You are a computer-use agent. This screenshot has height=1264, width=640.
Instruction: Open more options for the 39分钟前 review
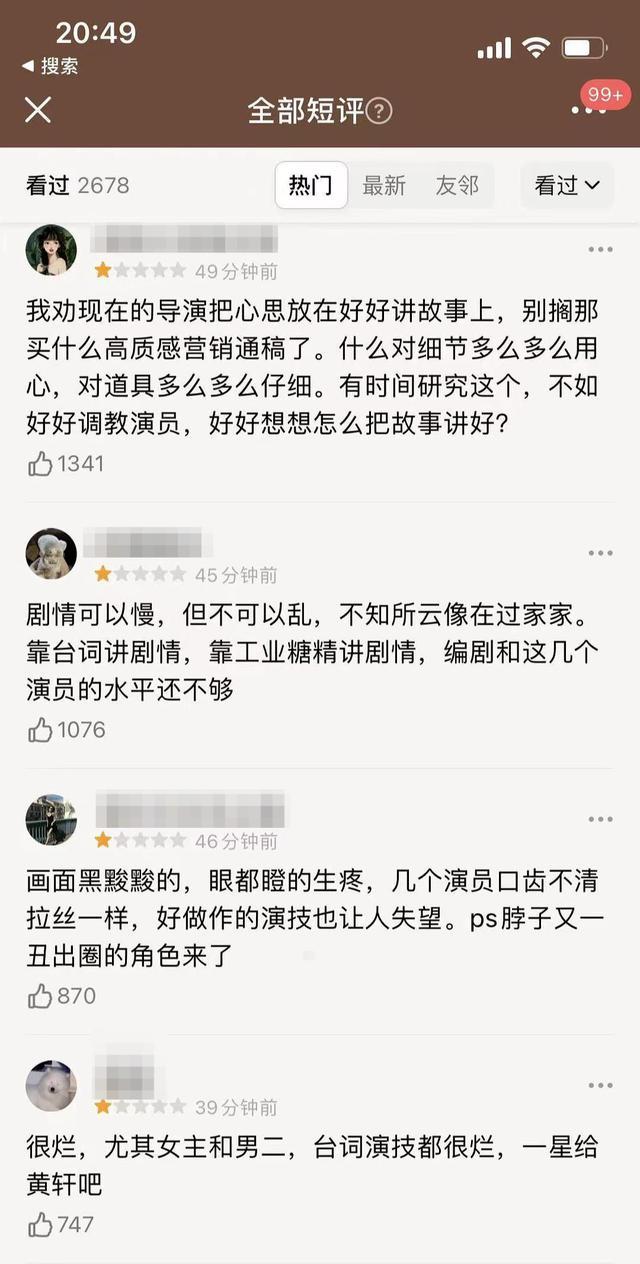600,1085
